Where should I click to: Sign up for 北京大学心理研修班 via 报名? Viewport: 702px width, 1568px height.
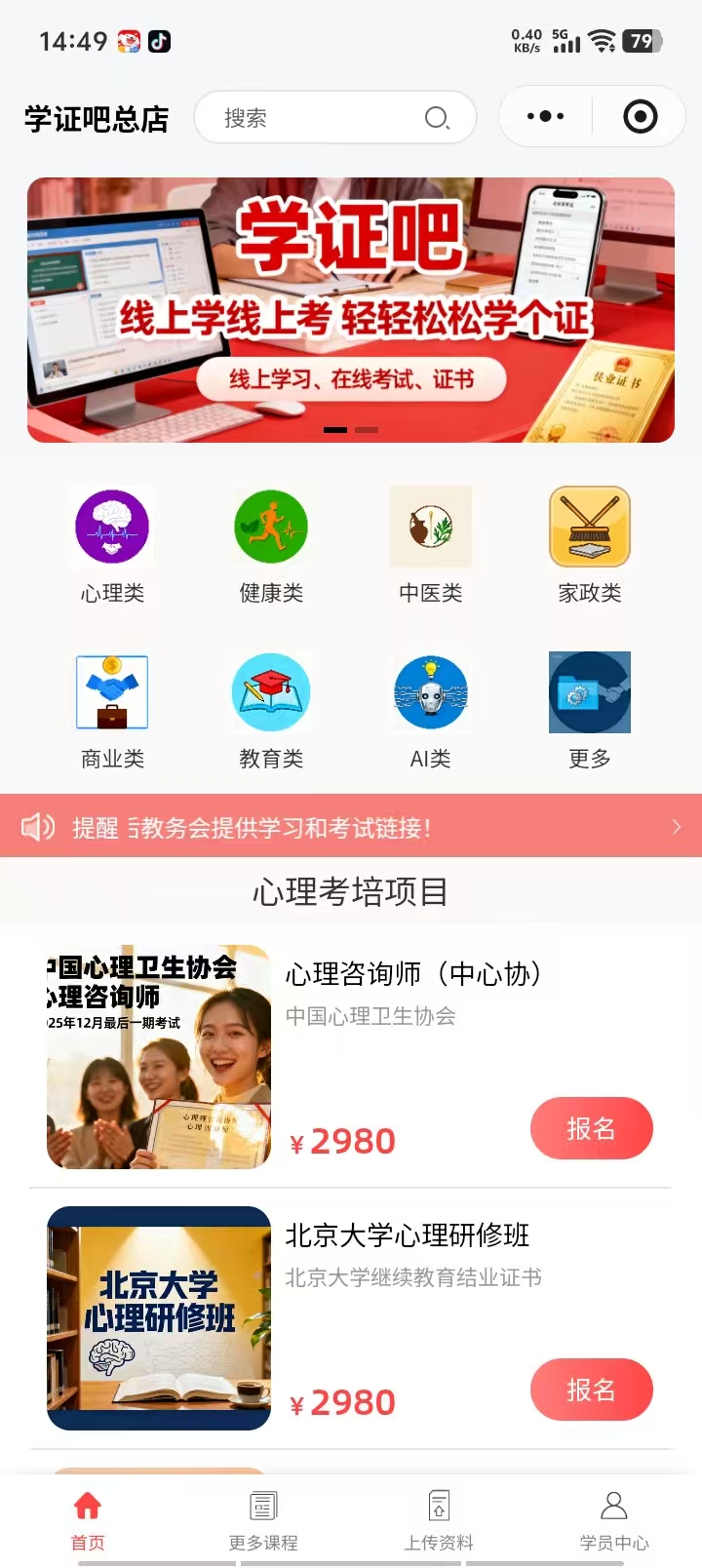tap(591, 1390)
